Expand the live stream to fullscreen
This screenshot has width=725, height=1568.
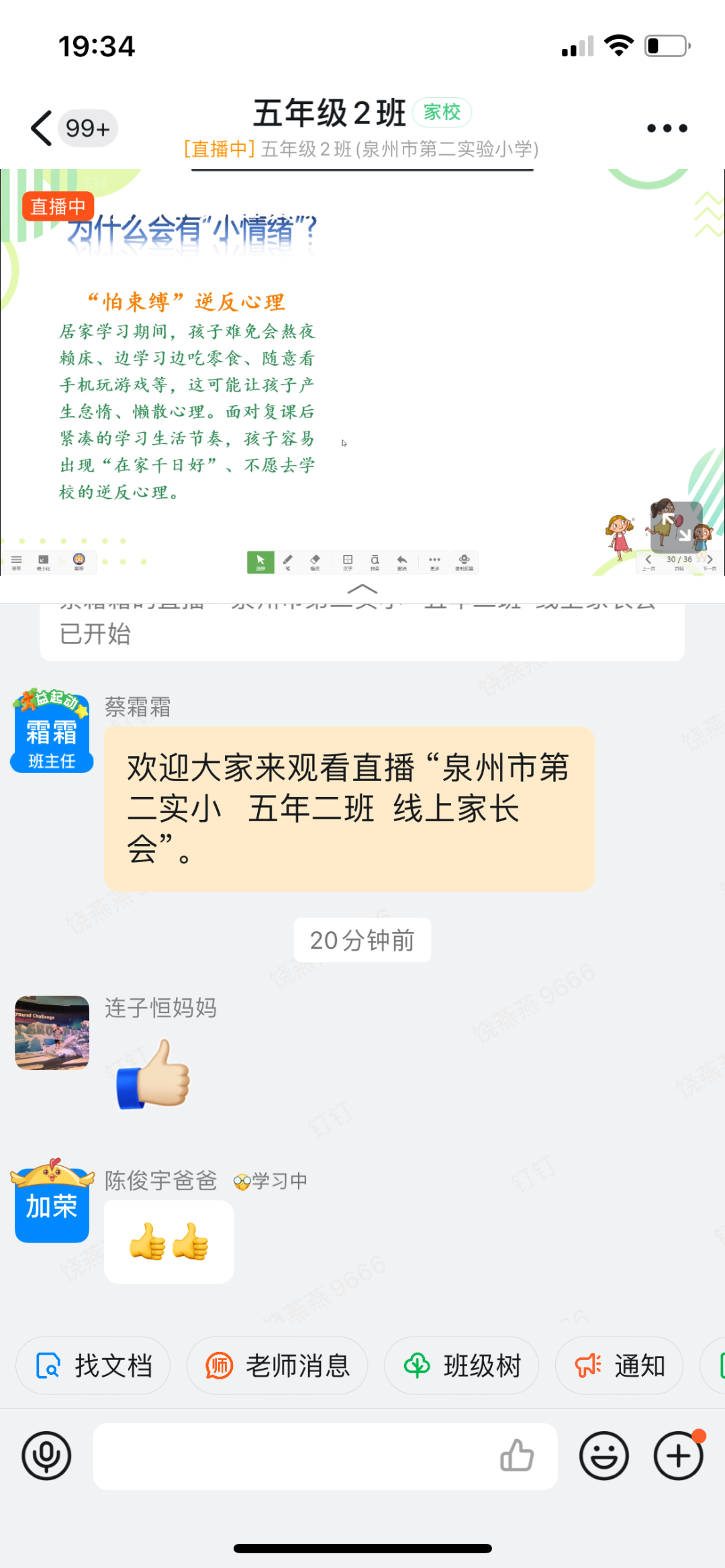676,527
